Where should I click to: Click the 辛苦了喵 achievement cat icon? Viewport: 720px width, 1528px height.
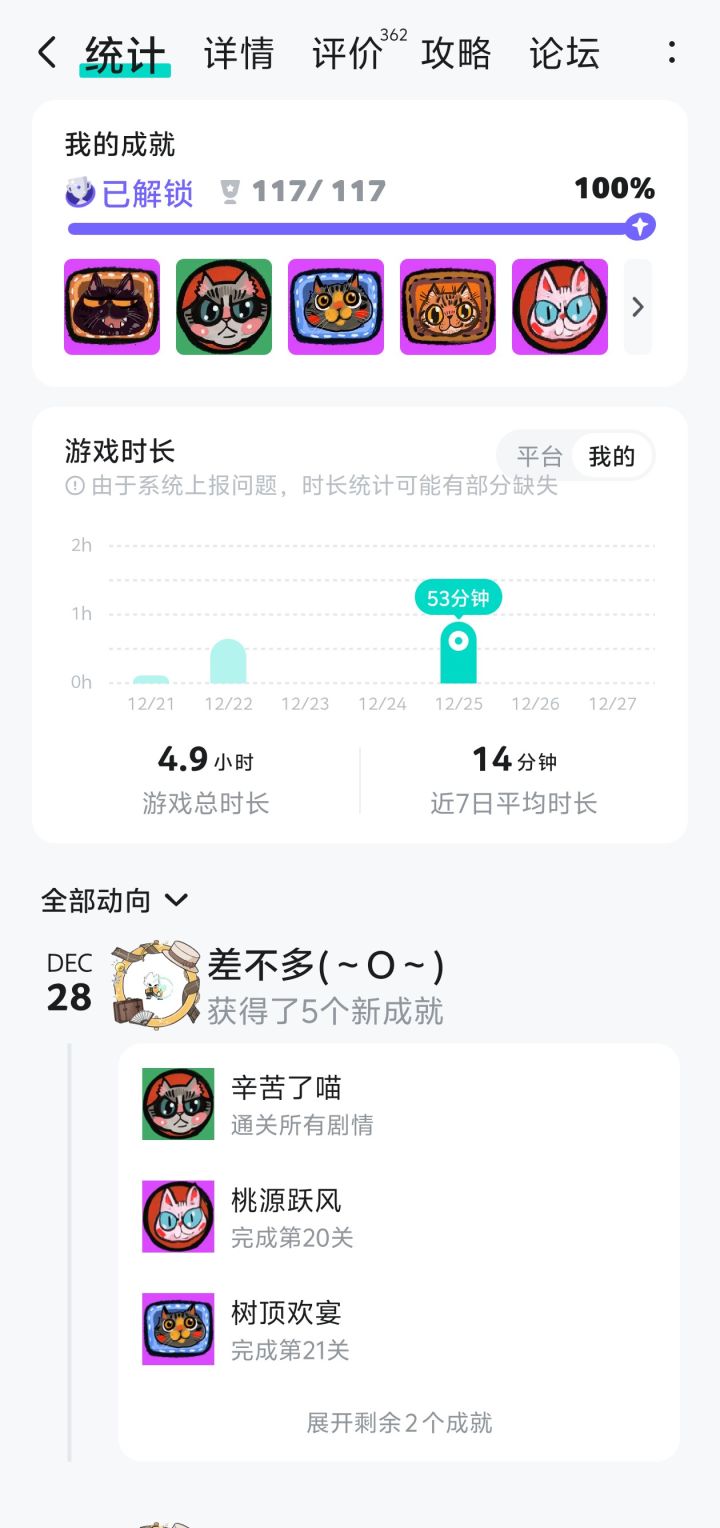(x=177, y=1103)
